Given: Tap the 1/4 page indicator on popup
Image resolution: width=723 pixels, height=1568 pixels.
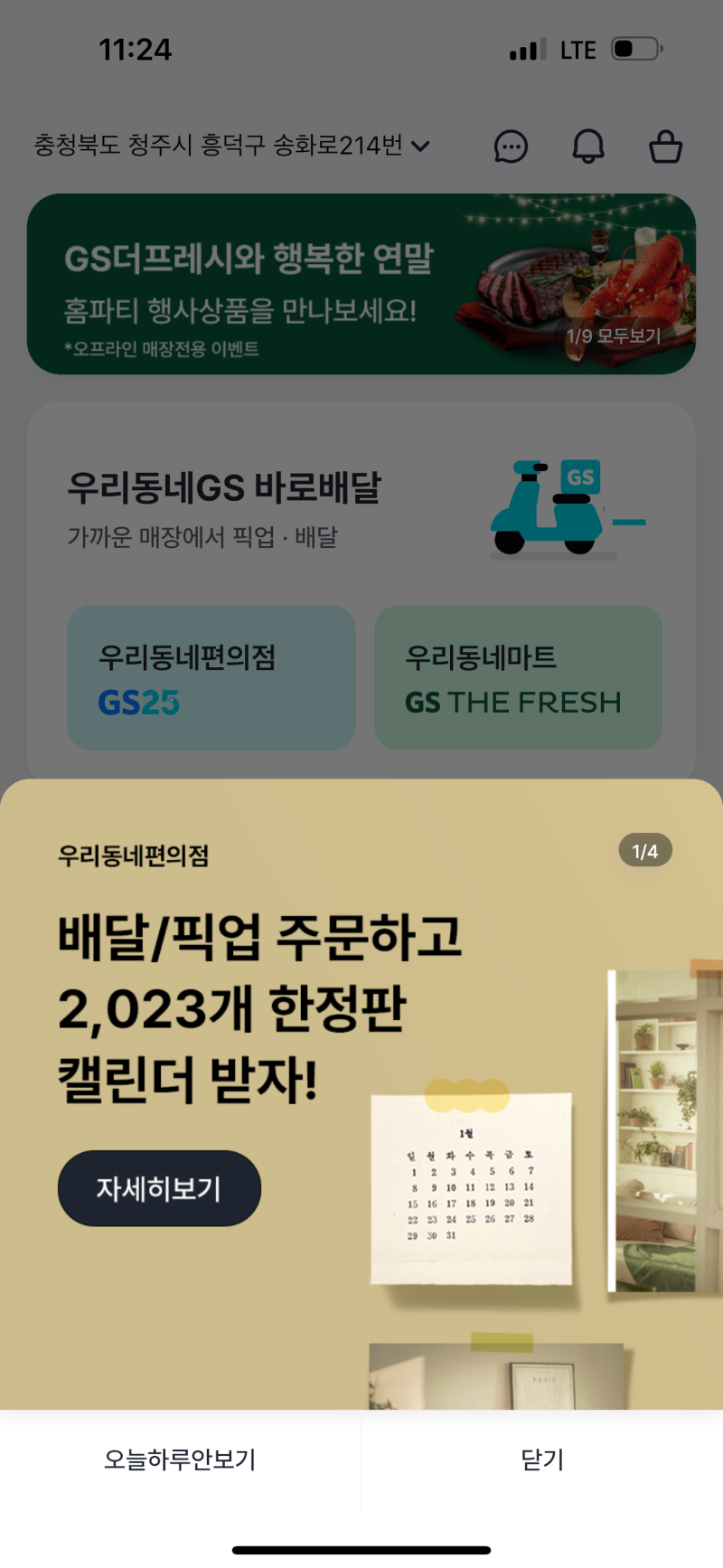Looking at the screenshot, I should point(645,850).
